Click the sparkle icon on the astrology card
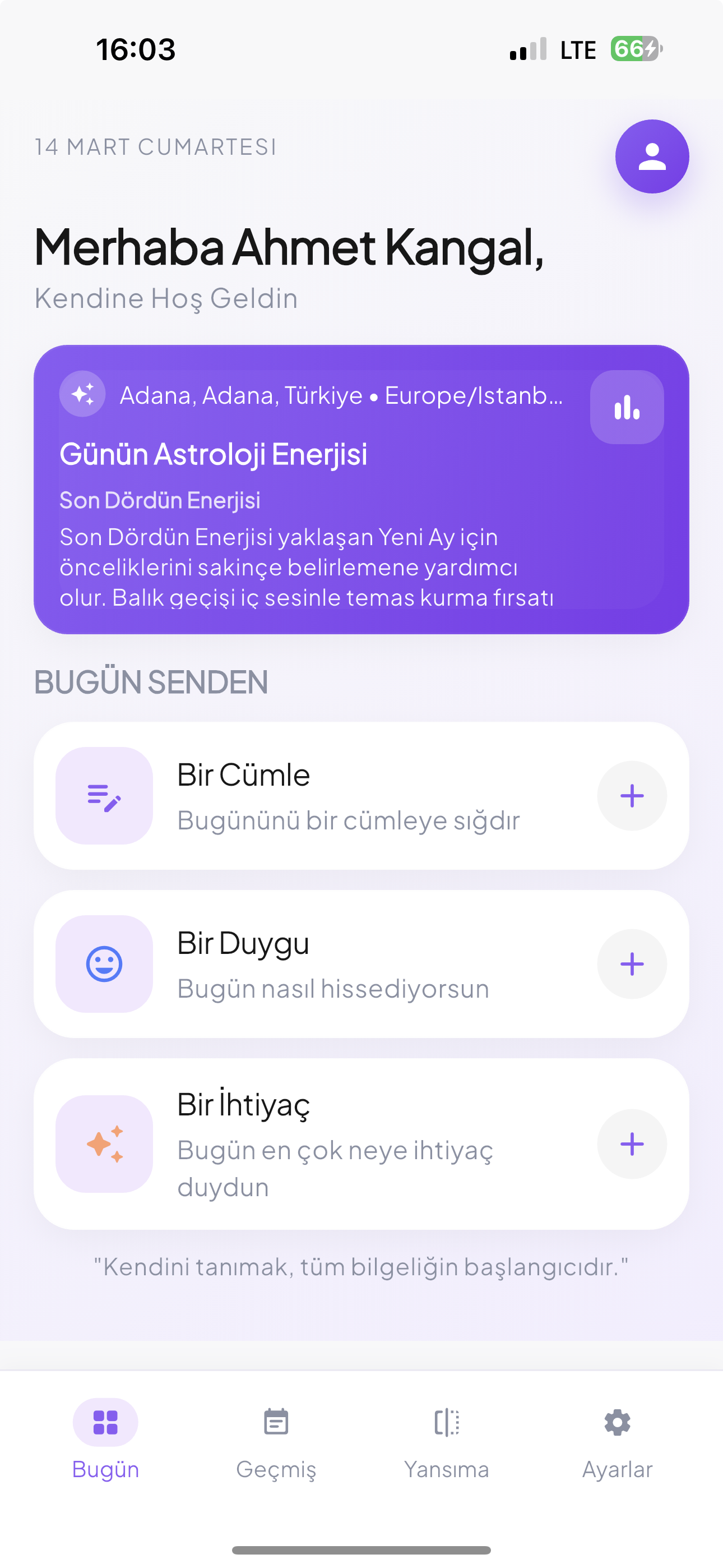Image resolution: width=723 pixels, height=1568 pixels. coord(83,394)
